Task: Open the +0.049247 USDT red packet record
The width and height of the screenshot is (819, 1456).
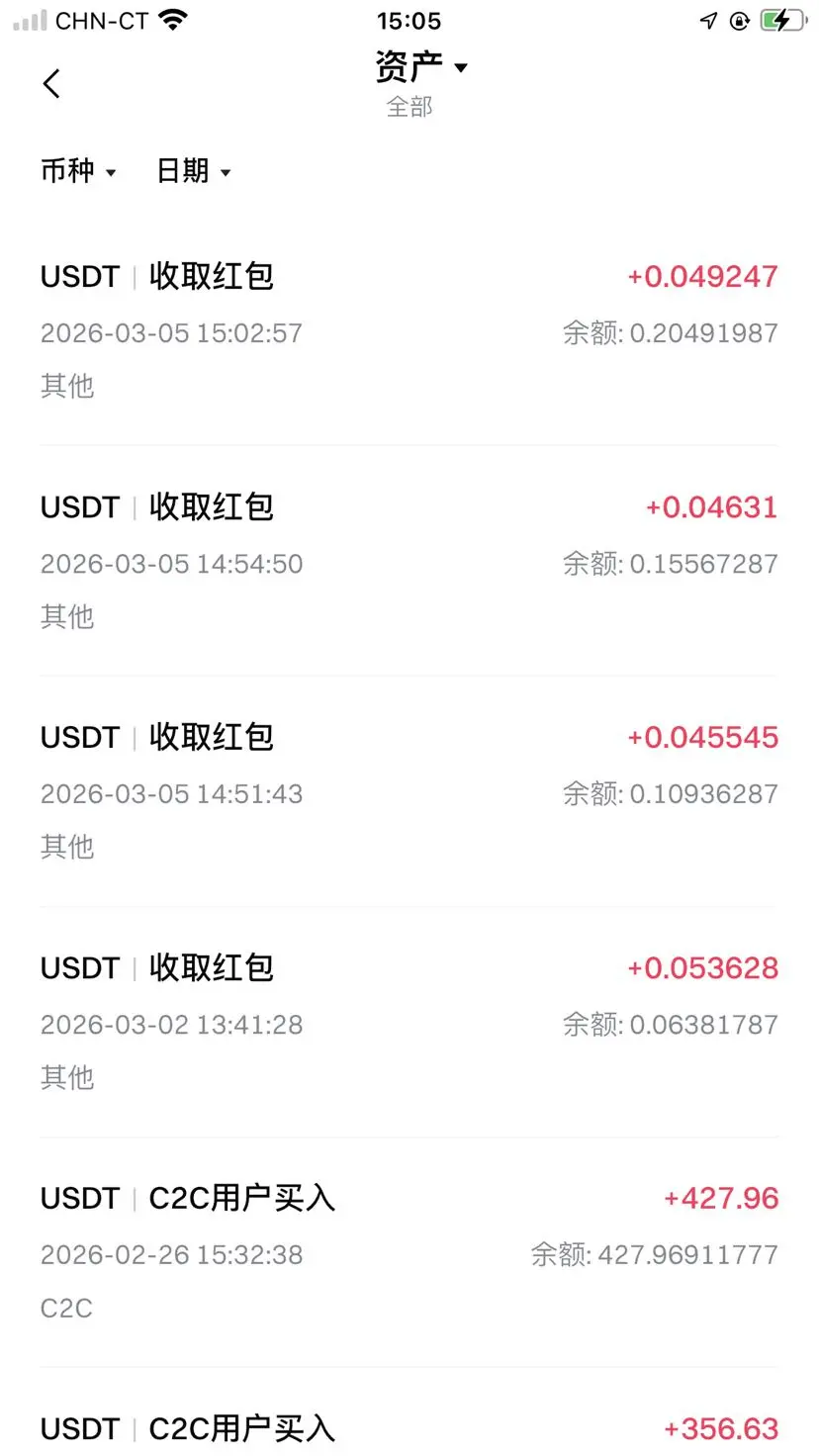Action: [409, 330]
